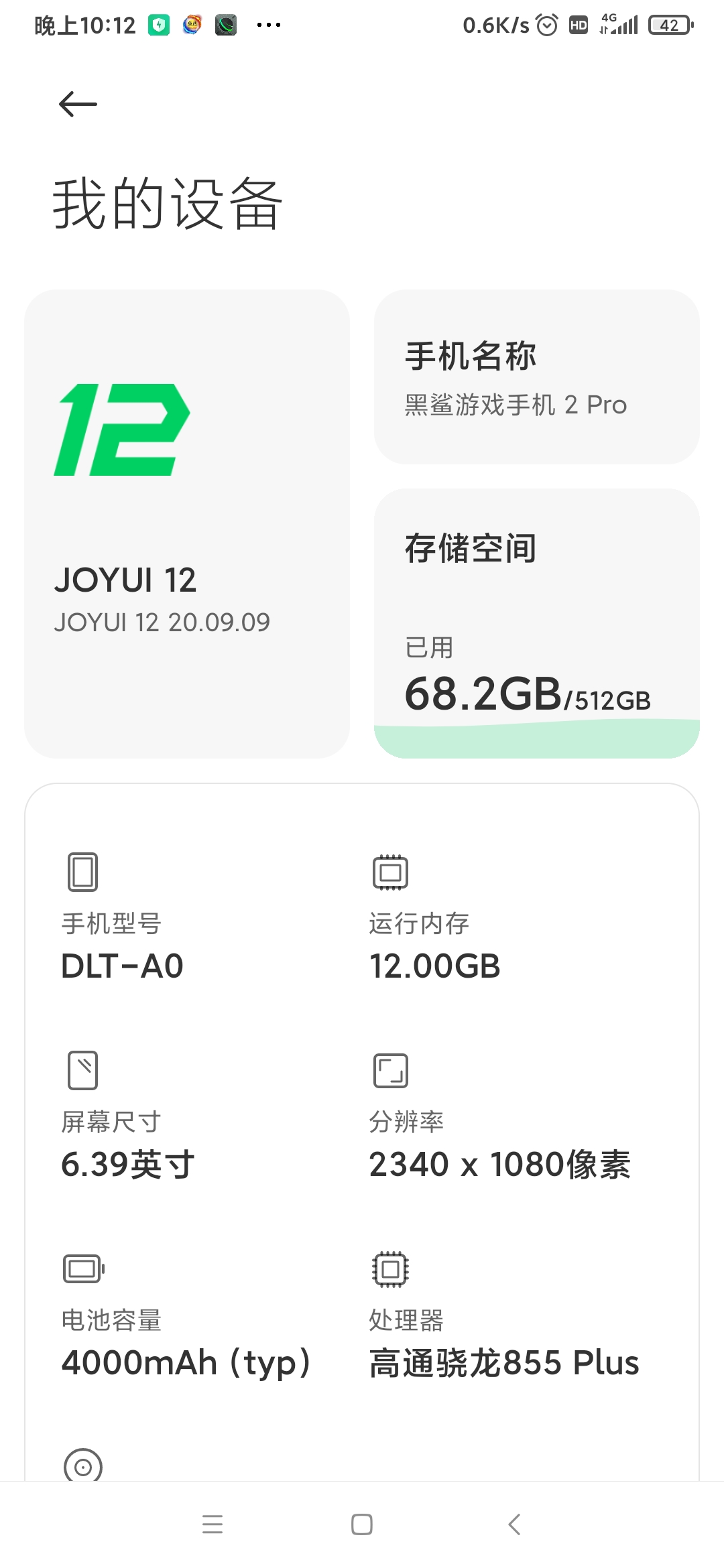This screenshot has width=724, height=1568.
Task: Go back using the top arrow
Action: click(78, 105)
